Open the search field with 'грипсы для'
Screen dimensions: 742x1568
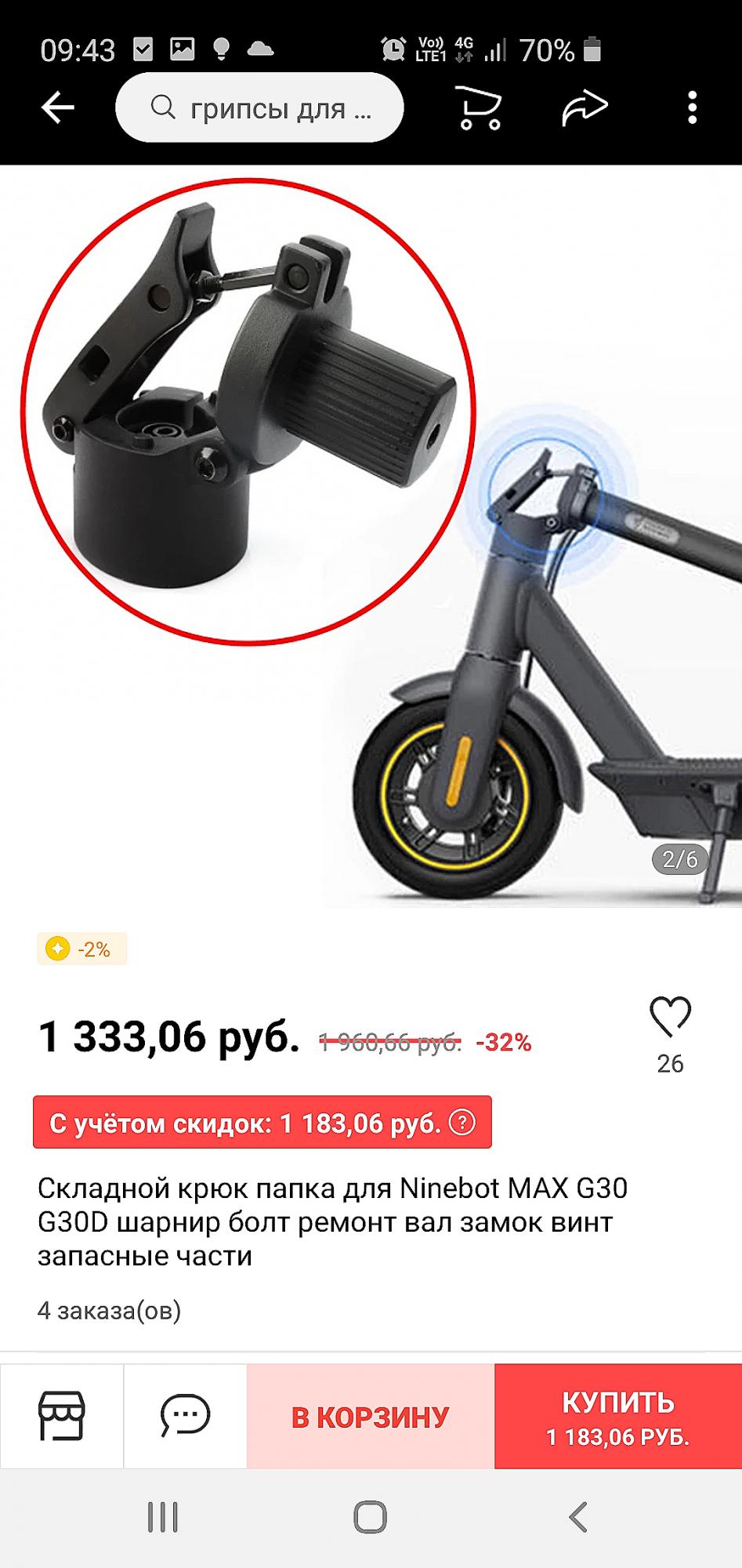coord(259,107)
